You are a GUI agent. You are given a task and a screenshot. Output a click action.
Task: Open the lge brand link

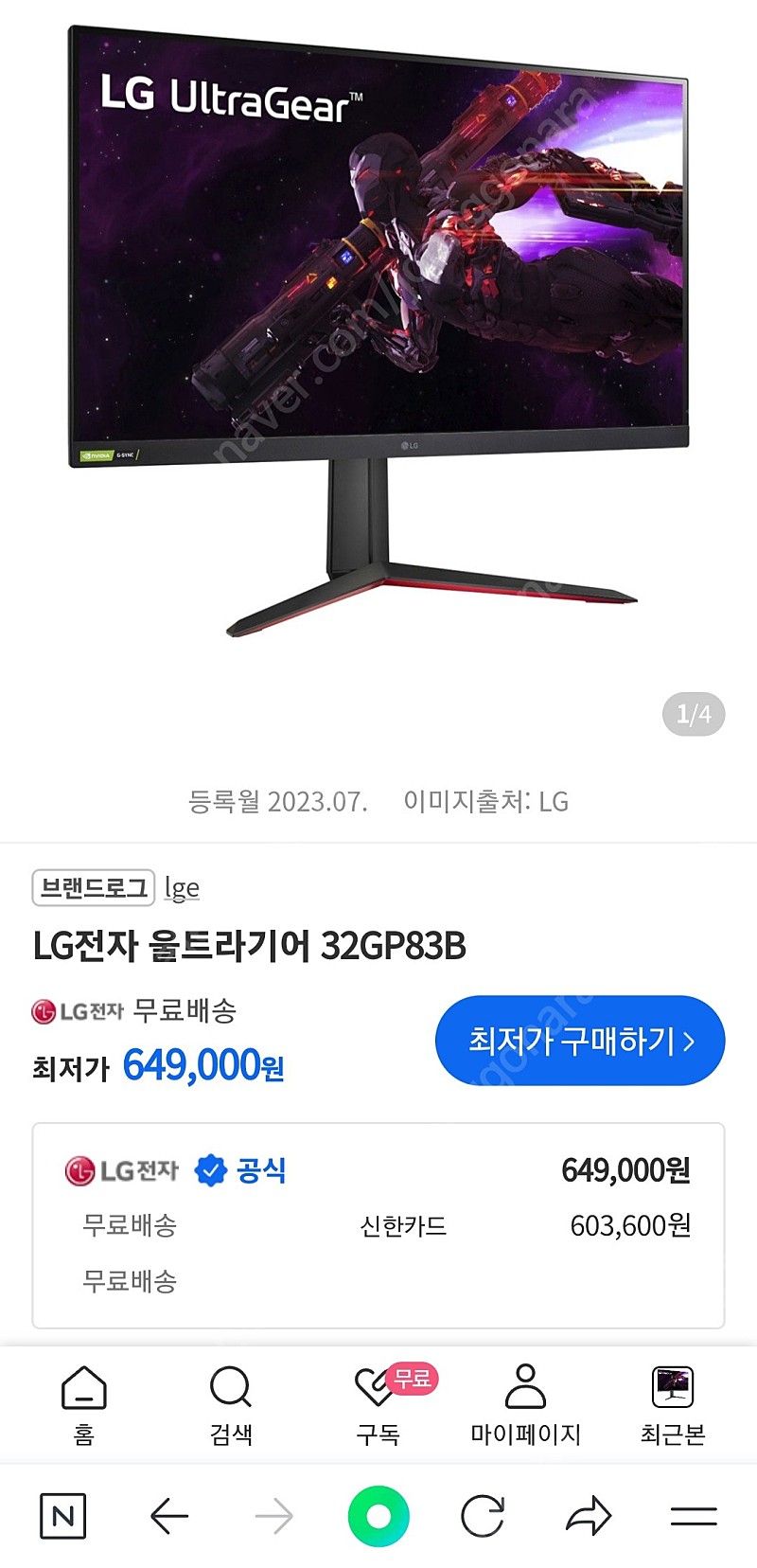(183, 888)
